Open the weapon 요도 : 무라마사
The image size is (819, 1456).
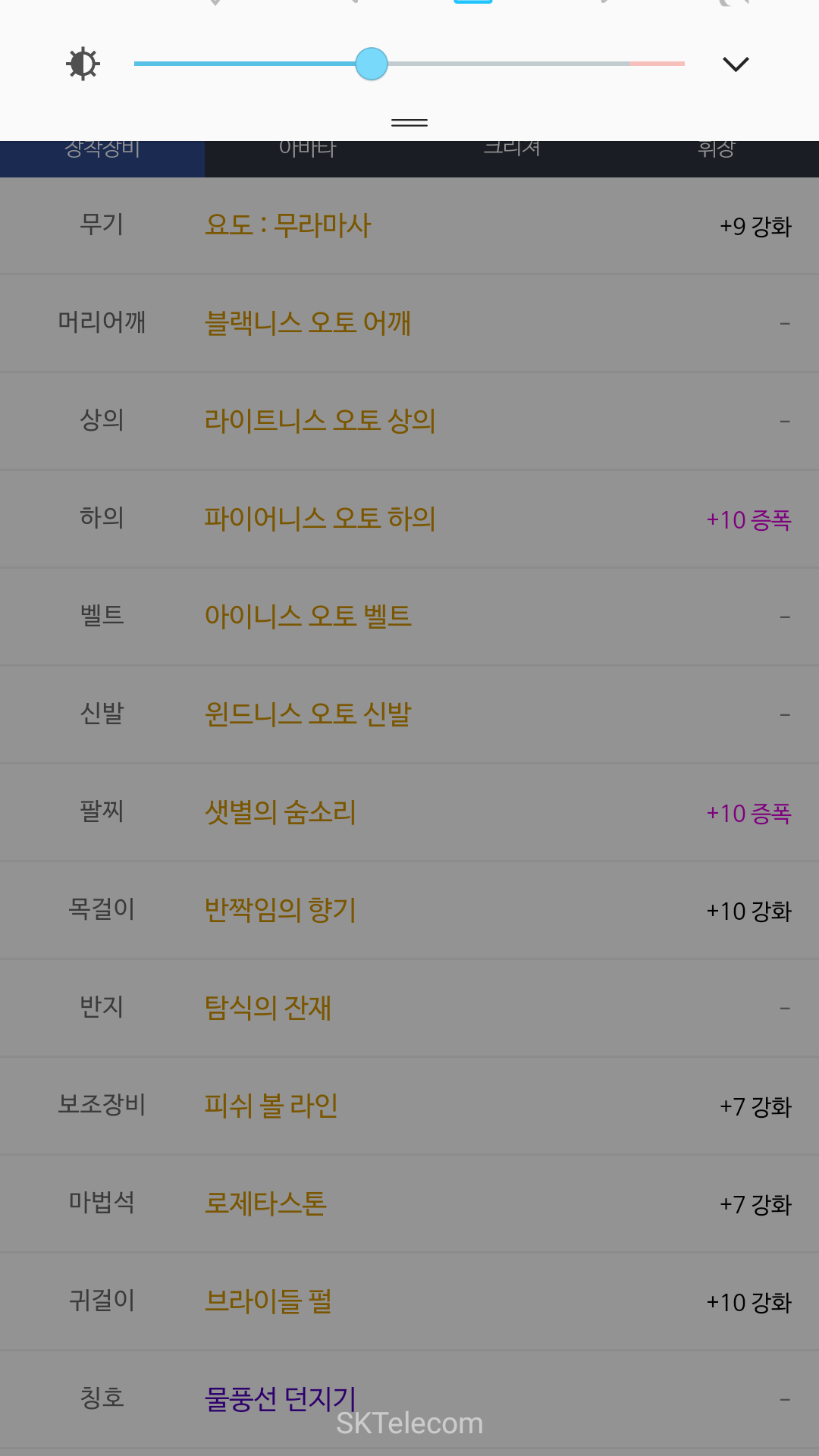click(x=287, y=225)
